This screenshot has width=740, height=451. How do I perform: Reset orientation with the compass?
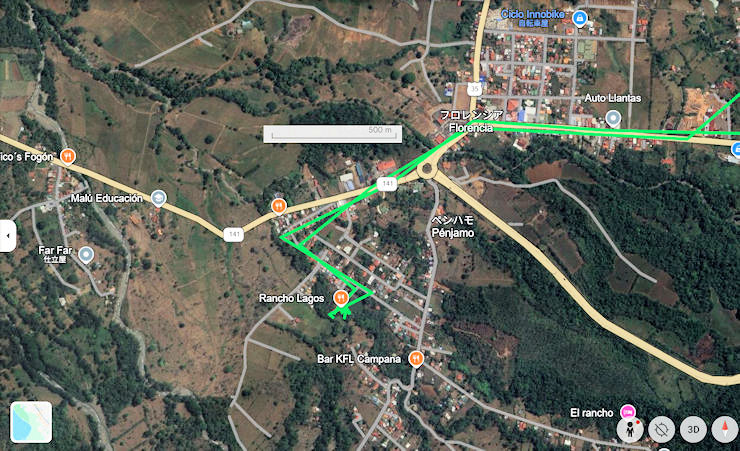723,430
